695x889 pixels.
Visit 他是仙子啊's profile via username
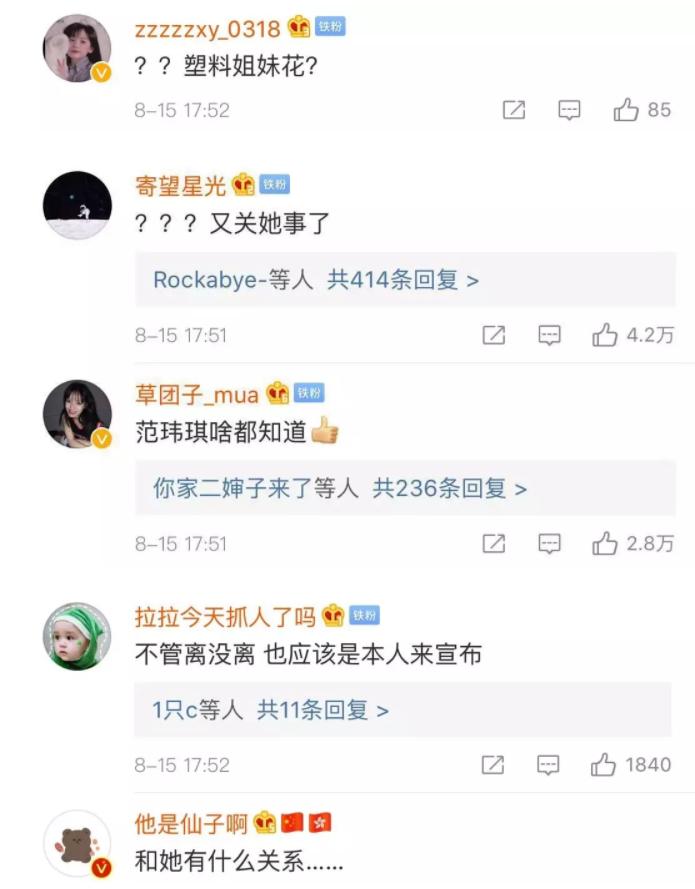coord(191,824)
